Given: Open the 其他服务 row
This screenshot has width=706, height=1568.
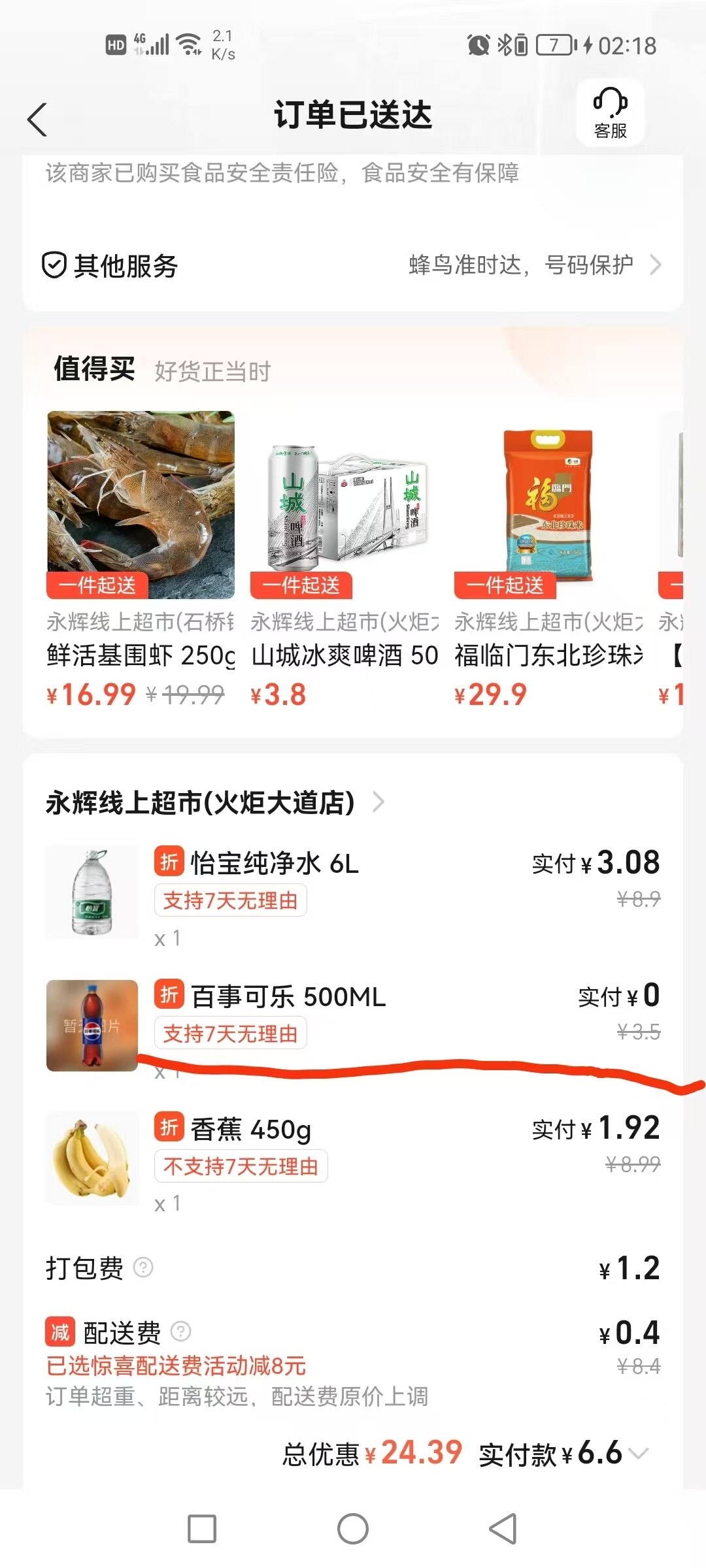Looking at the screenshot, I should [x=353, y=265].
